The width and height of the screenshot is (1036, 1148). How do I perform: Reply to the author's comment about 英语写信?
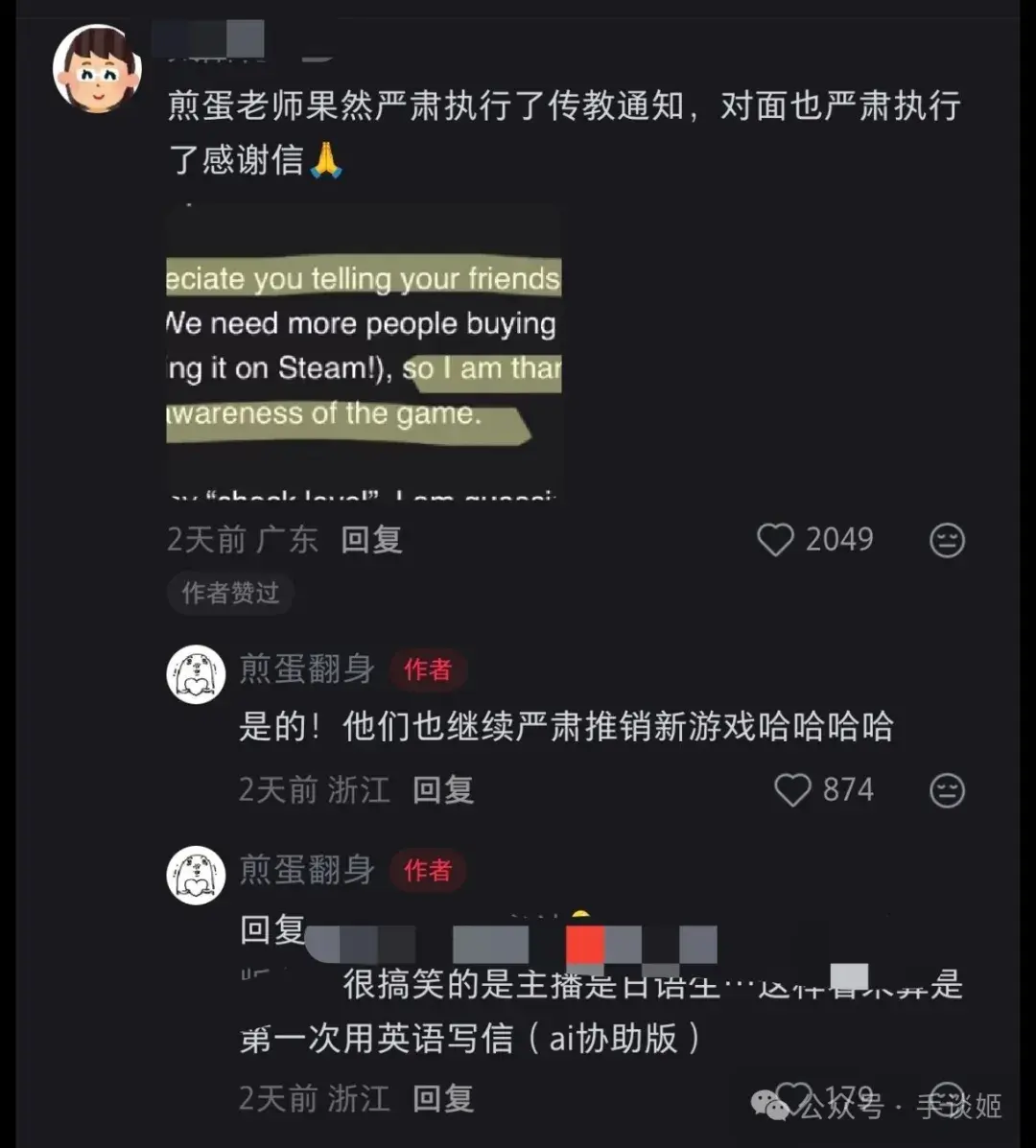click(x=443, y=1098)
